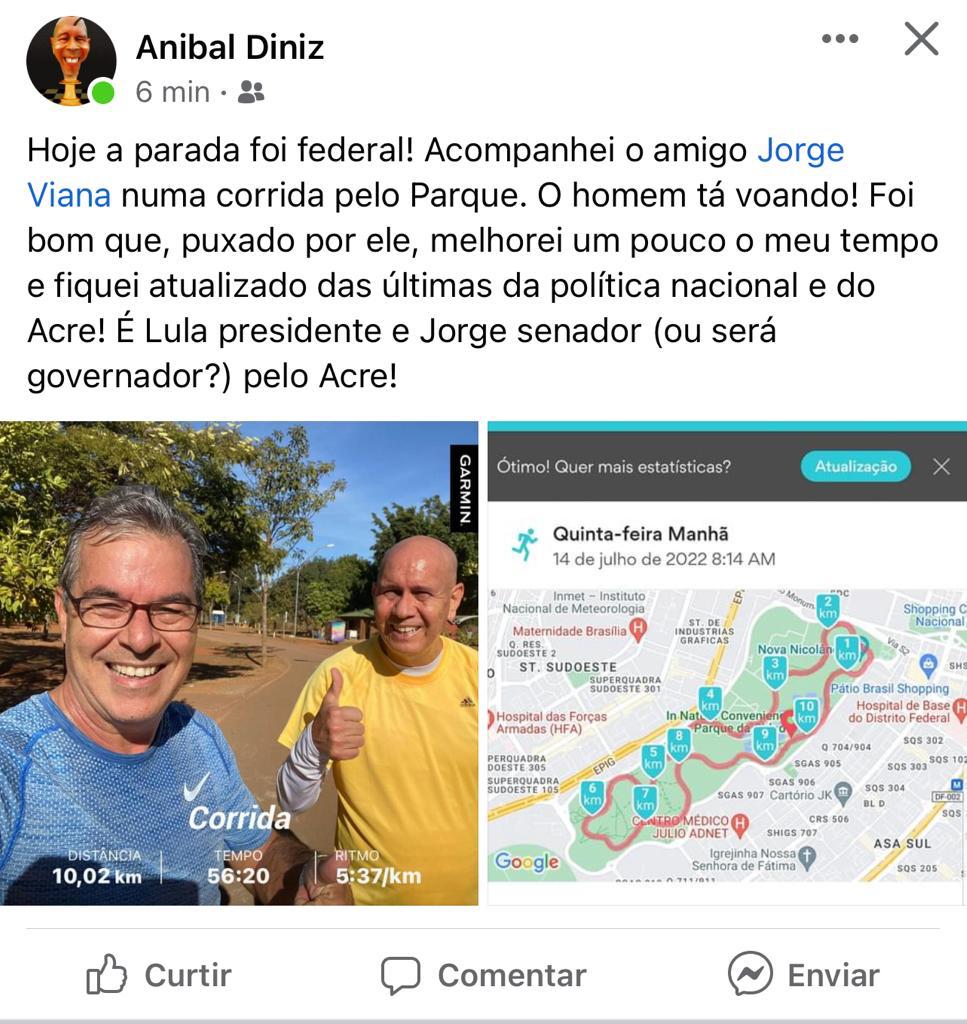
Task: Dismiss this post with the X
Action: click(920, 39)
